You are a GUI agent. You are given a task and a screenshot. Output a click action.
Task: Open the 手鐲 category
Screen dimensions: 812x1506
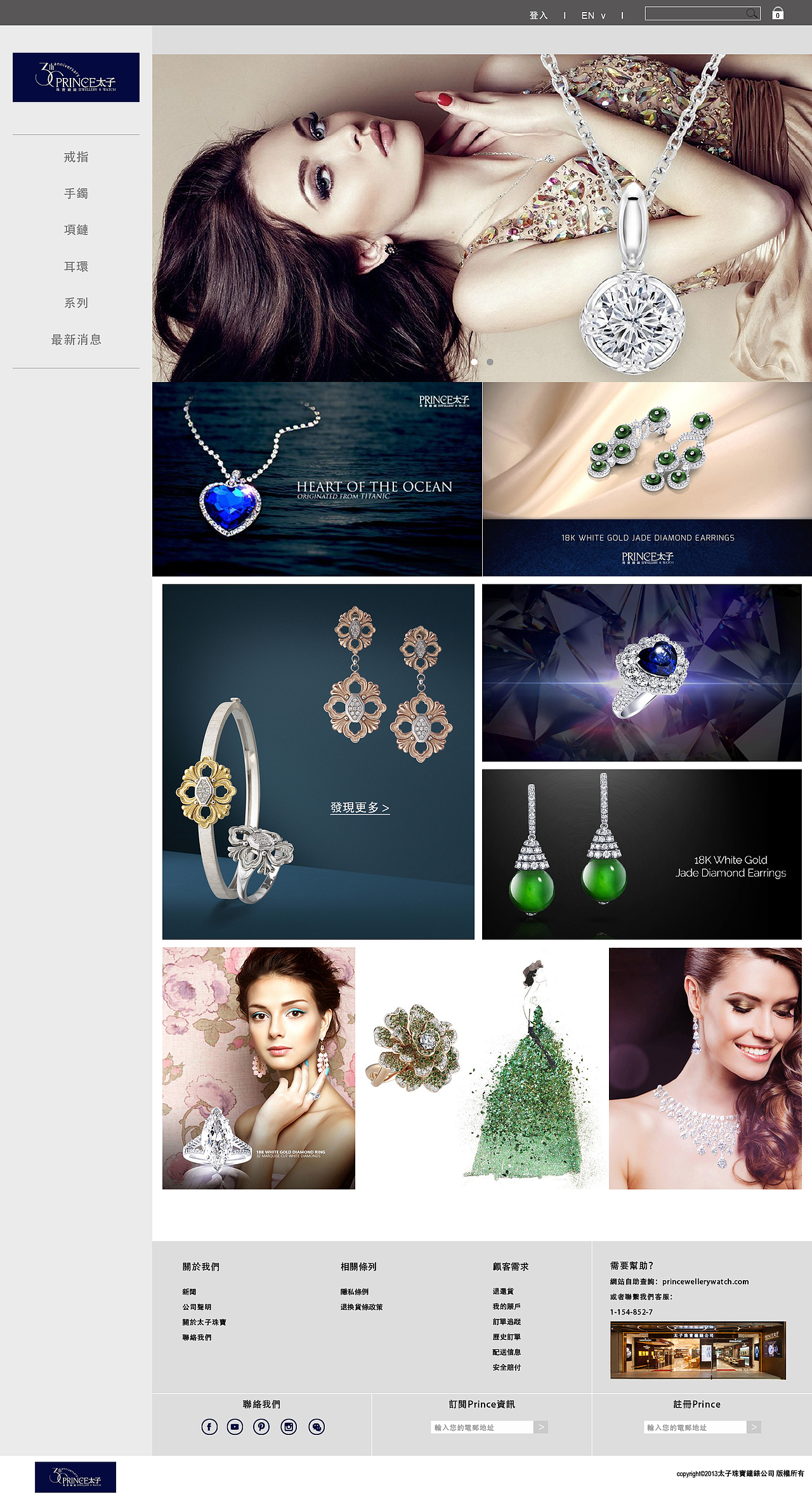point(76,193)
